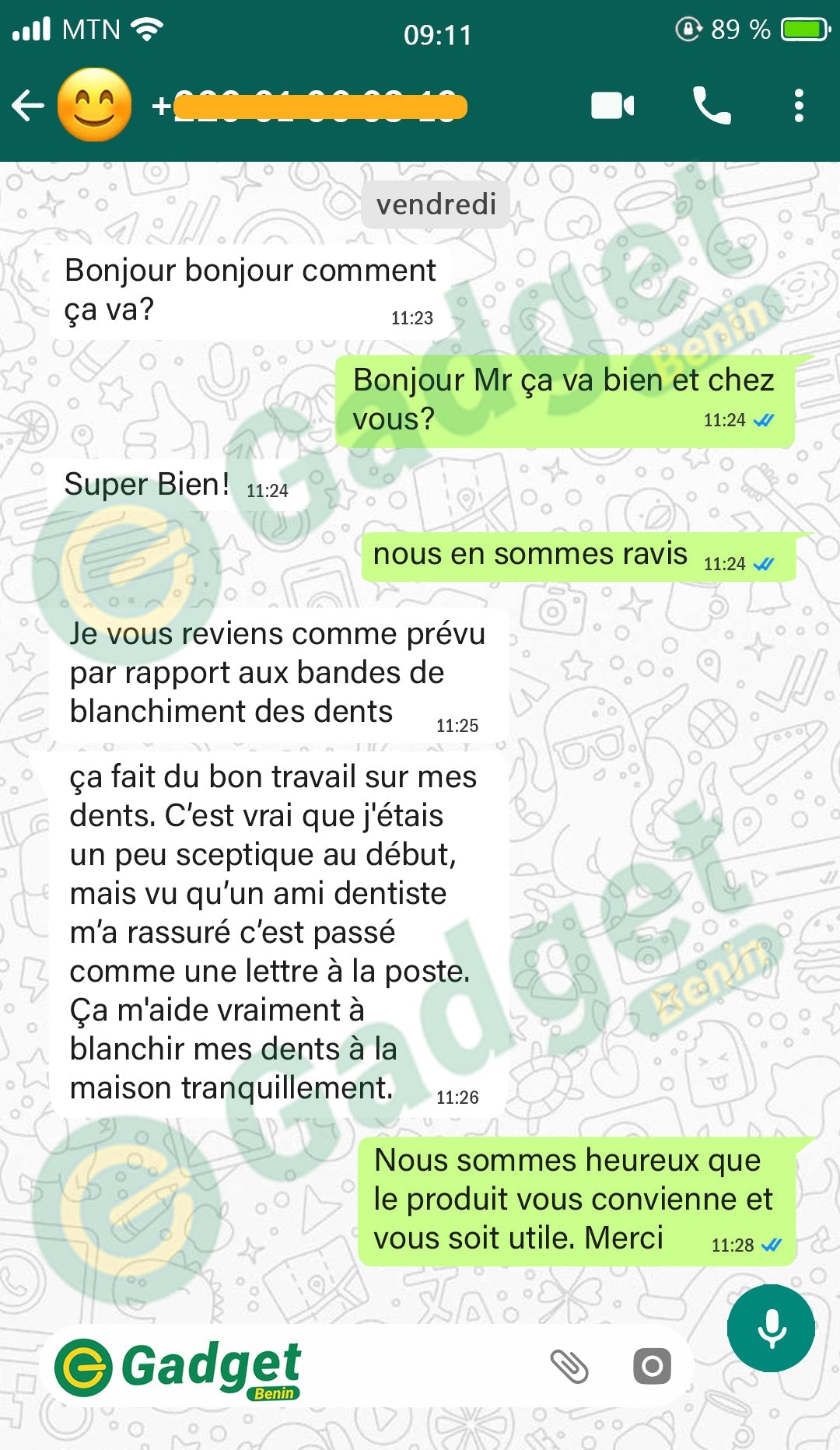Start a video call with this contact

pos(613,106)
